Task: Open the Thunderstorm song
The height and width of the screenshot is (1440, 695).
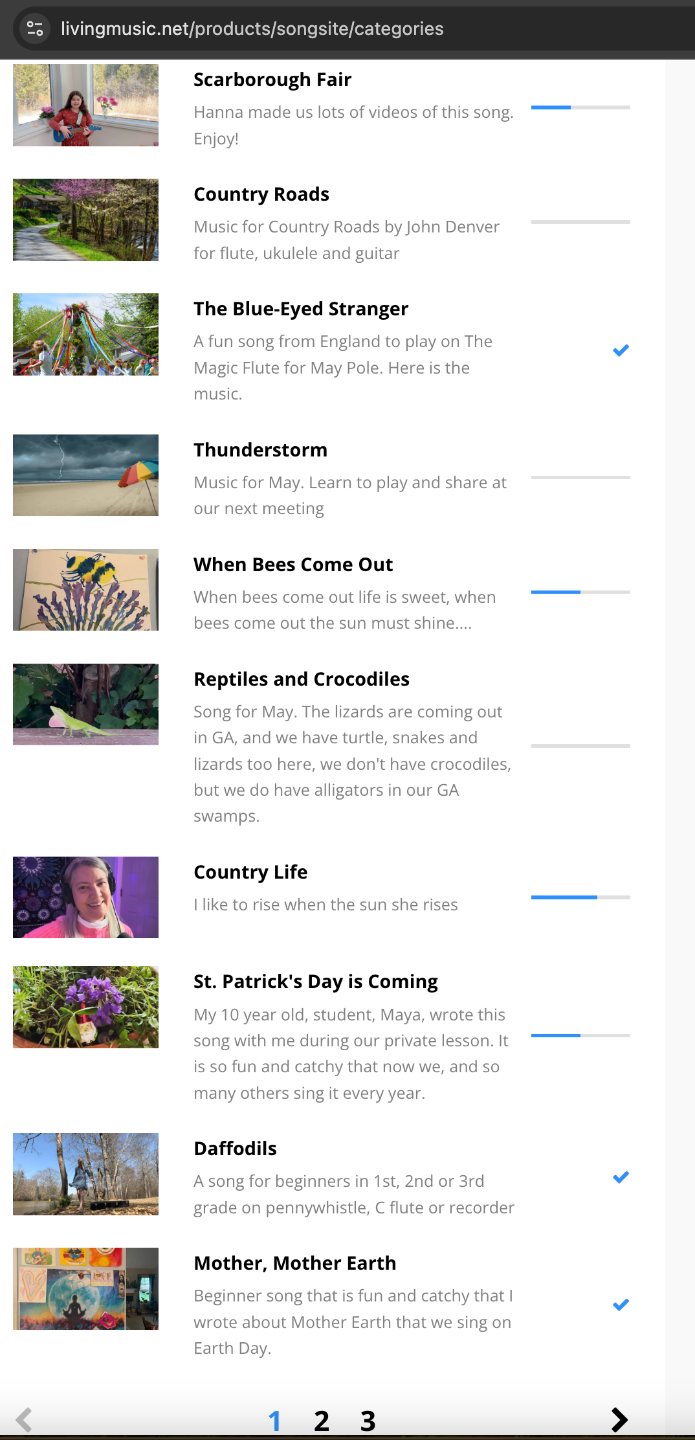Action: pos(260,450)
